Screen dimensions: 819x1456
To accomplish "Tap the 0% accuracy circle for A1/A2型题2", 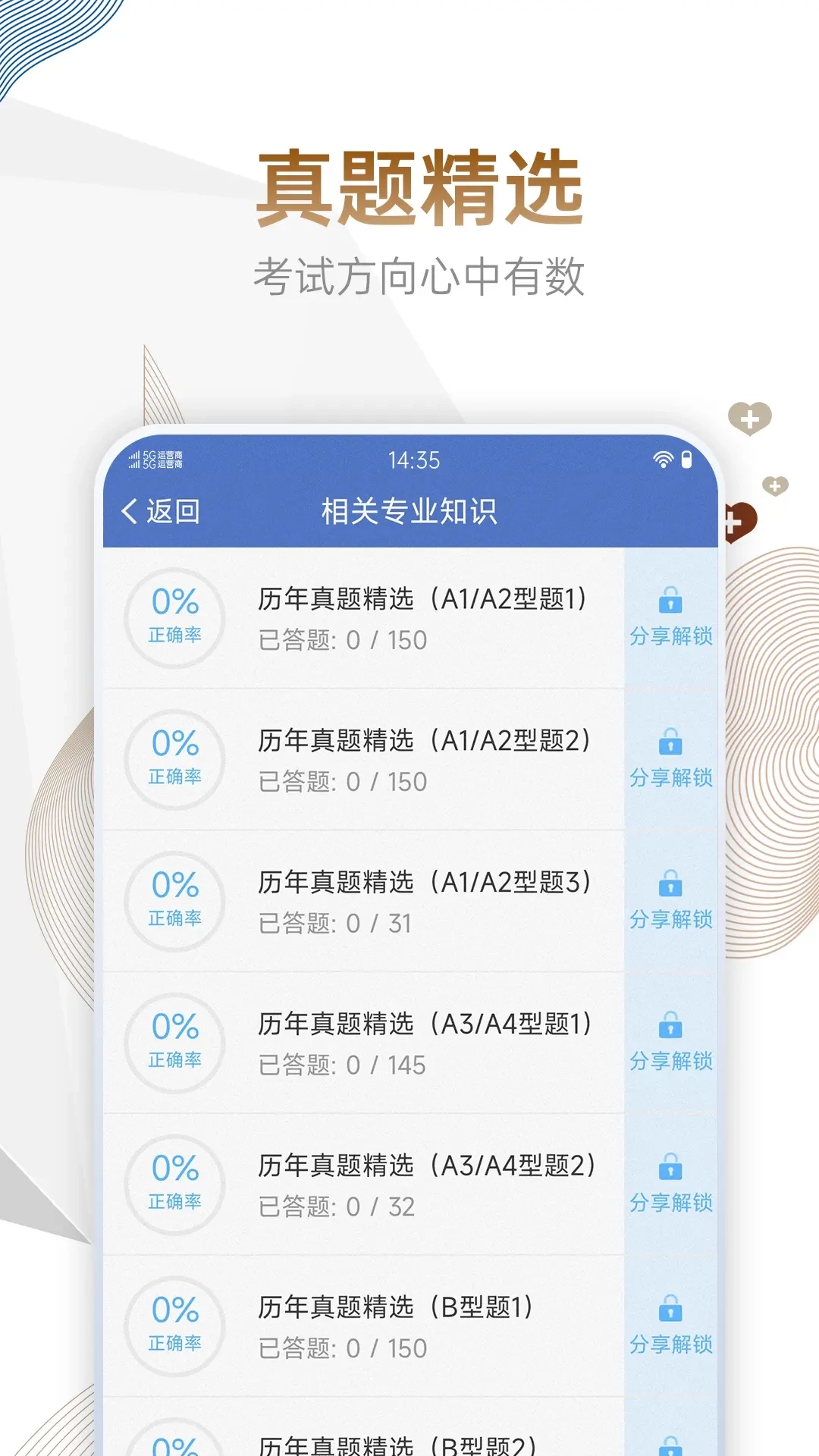I will pos(174,761).
